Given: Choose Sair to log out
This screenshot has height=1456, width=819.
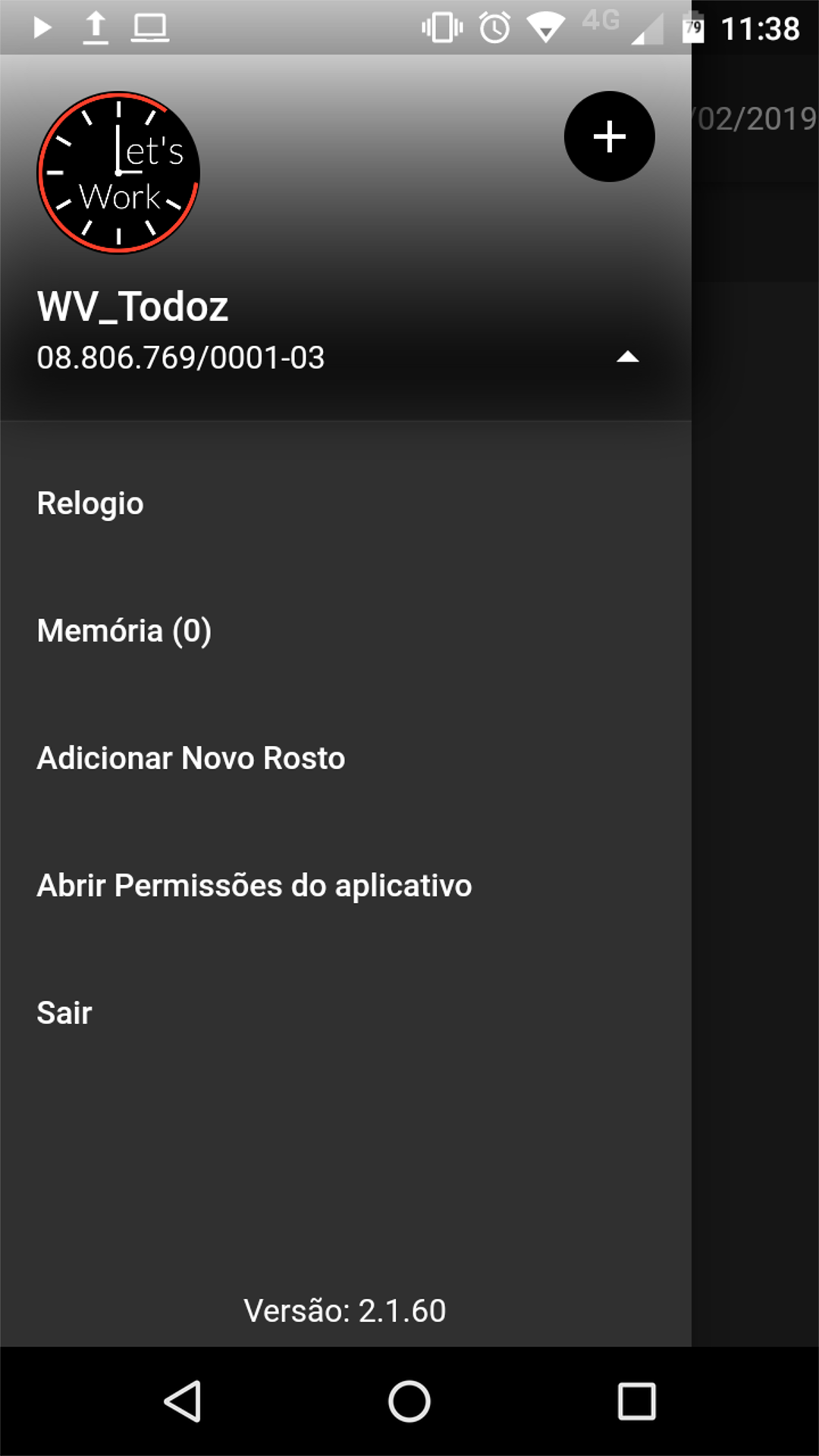Looking at the screenshot, I should pos(346,1013).
